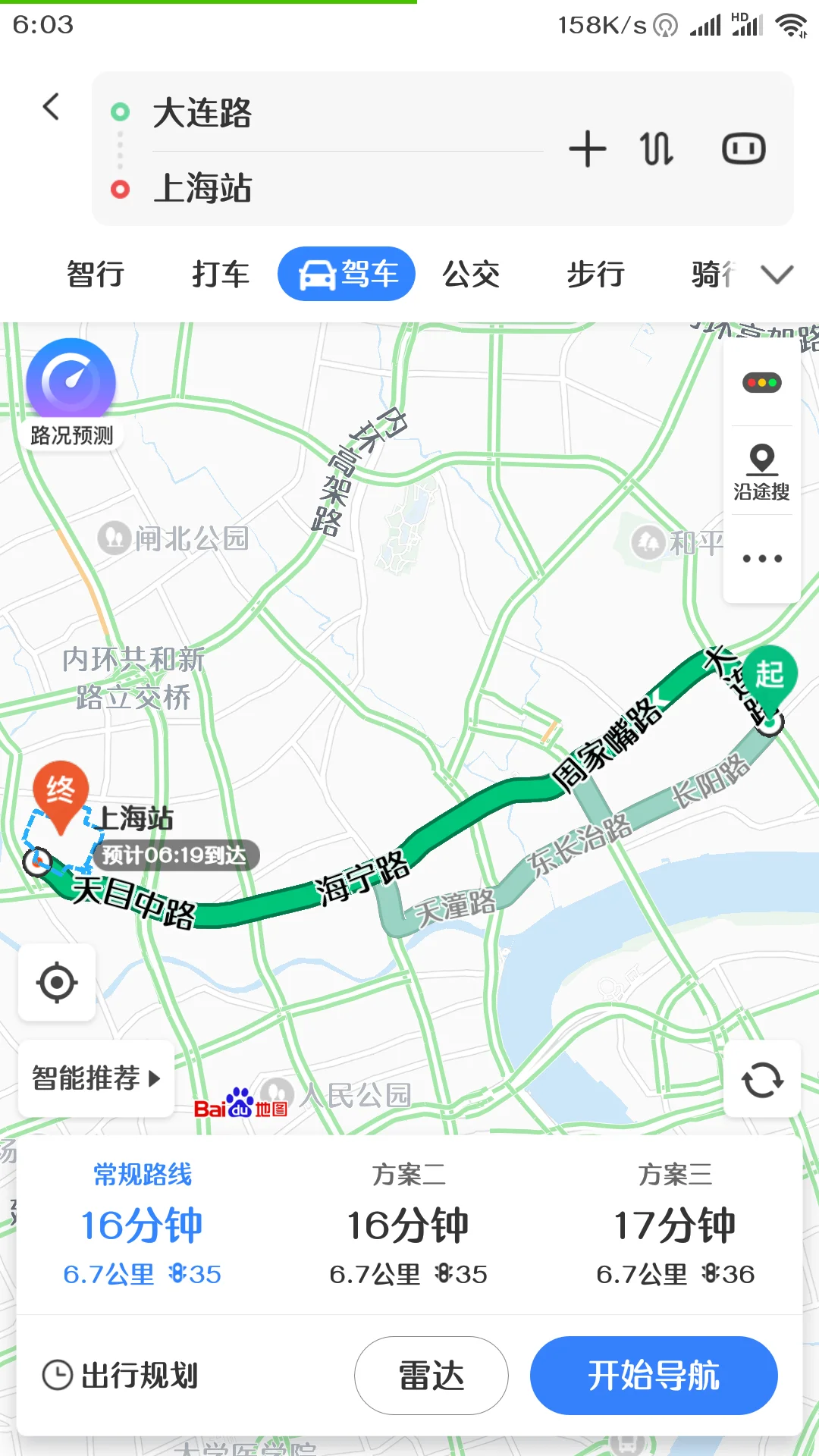819x1456 pixels.
Task: Center map with the locate-me icon
Action: (x=56, y=982)
